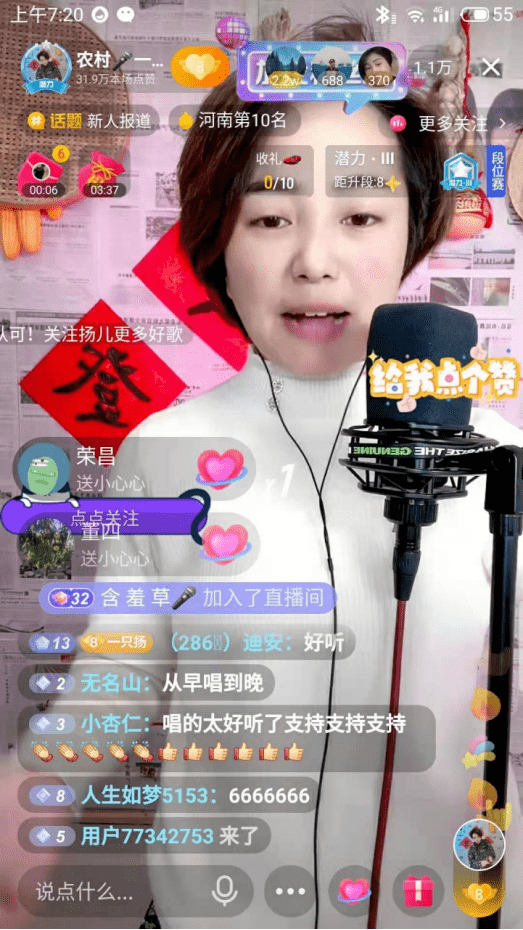Screen dimensions: 523x930
Task: Open the 03:37 lucky bag
Action: pos(104,173)
